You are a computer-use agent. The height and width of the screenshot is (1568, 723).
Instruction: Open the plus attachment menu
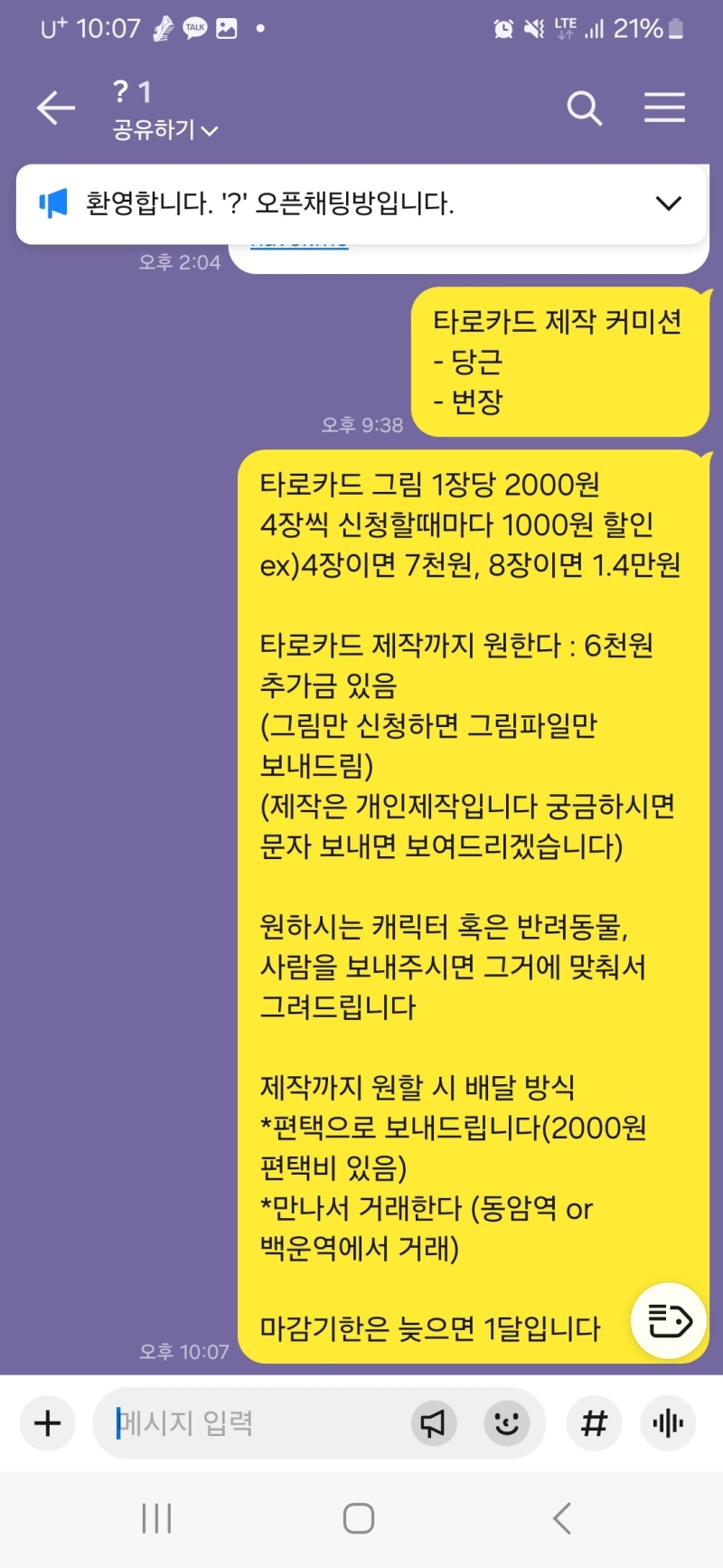click(47, 1423)
